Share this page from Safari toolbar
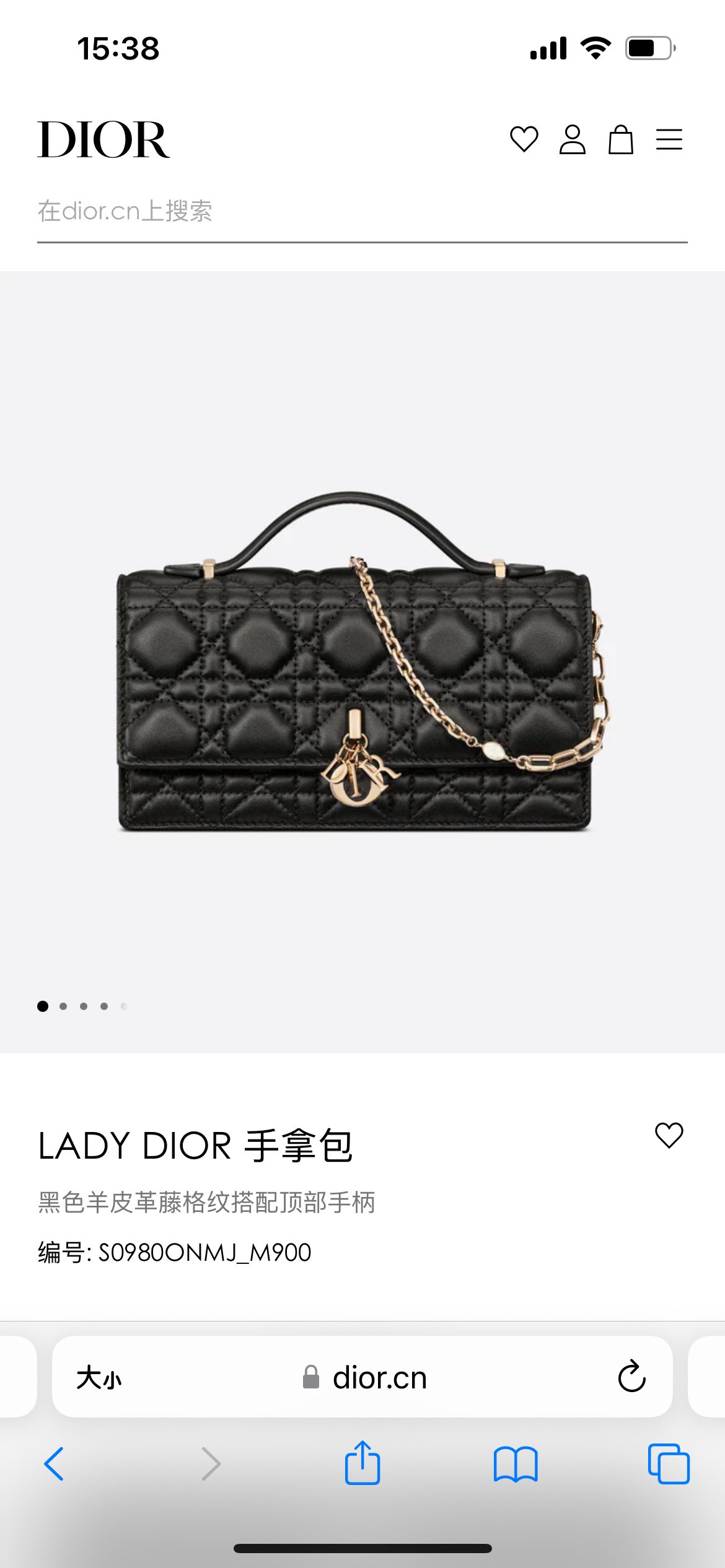The height and width of the screenshot is (1568, 725). point(362,1463)
